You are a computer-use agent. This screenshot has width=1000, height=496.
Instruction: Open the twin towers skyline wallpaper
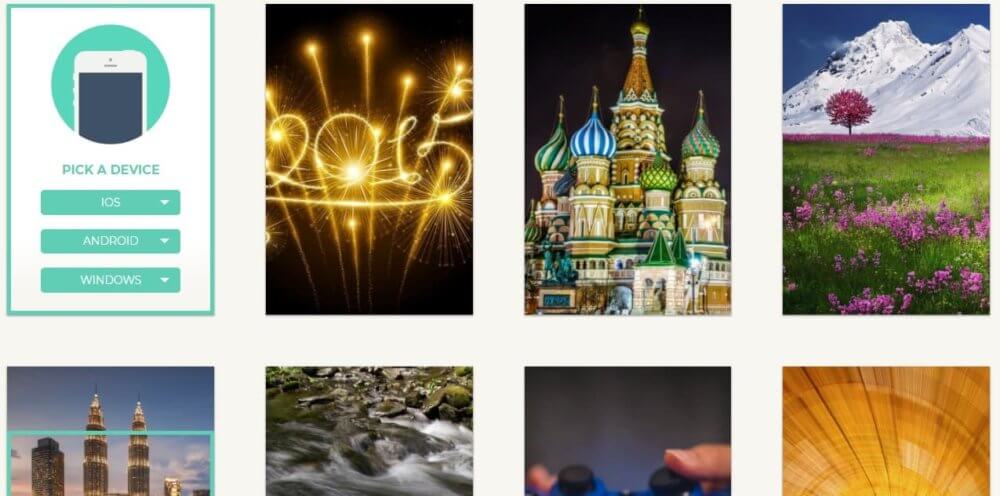coord(110,431)
